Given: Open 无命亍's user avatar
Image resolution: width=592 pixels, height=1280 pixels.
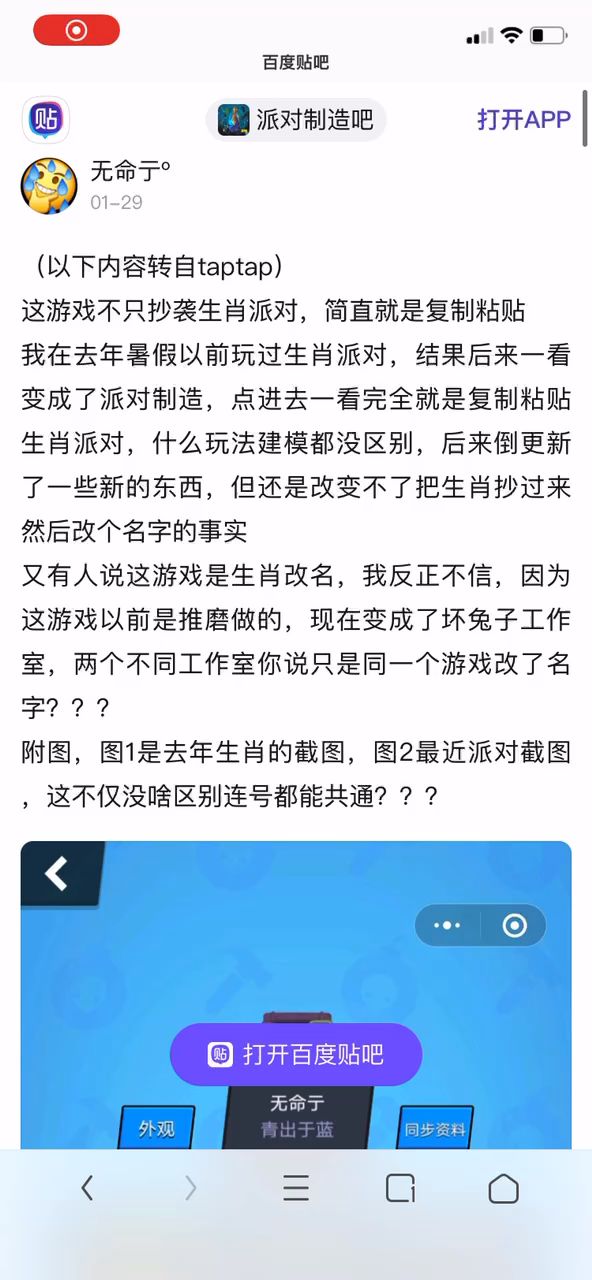Looking at the screenshot, I should click(49, 186).
